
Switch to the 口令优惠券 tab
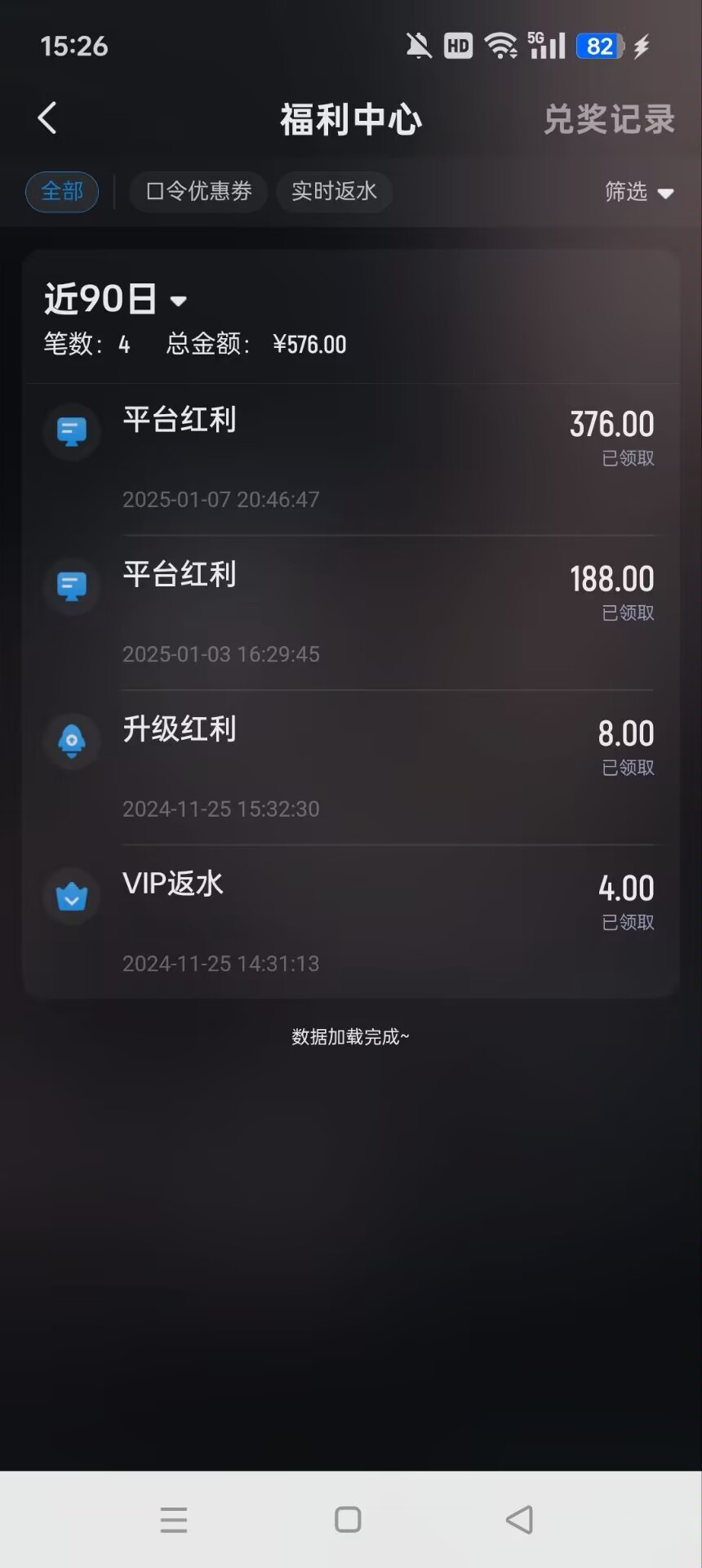[x=198, y=192]
